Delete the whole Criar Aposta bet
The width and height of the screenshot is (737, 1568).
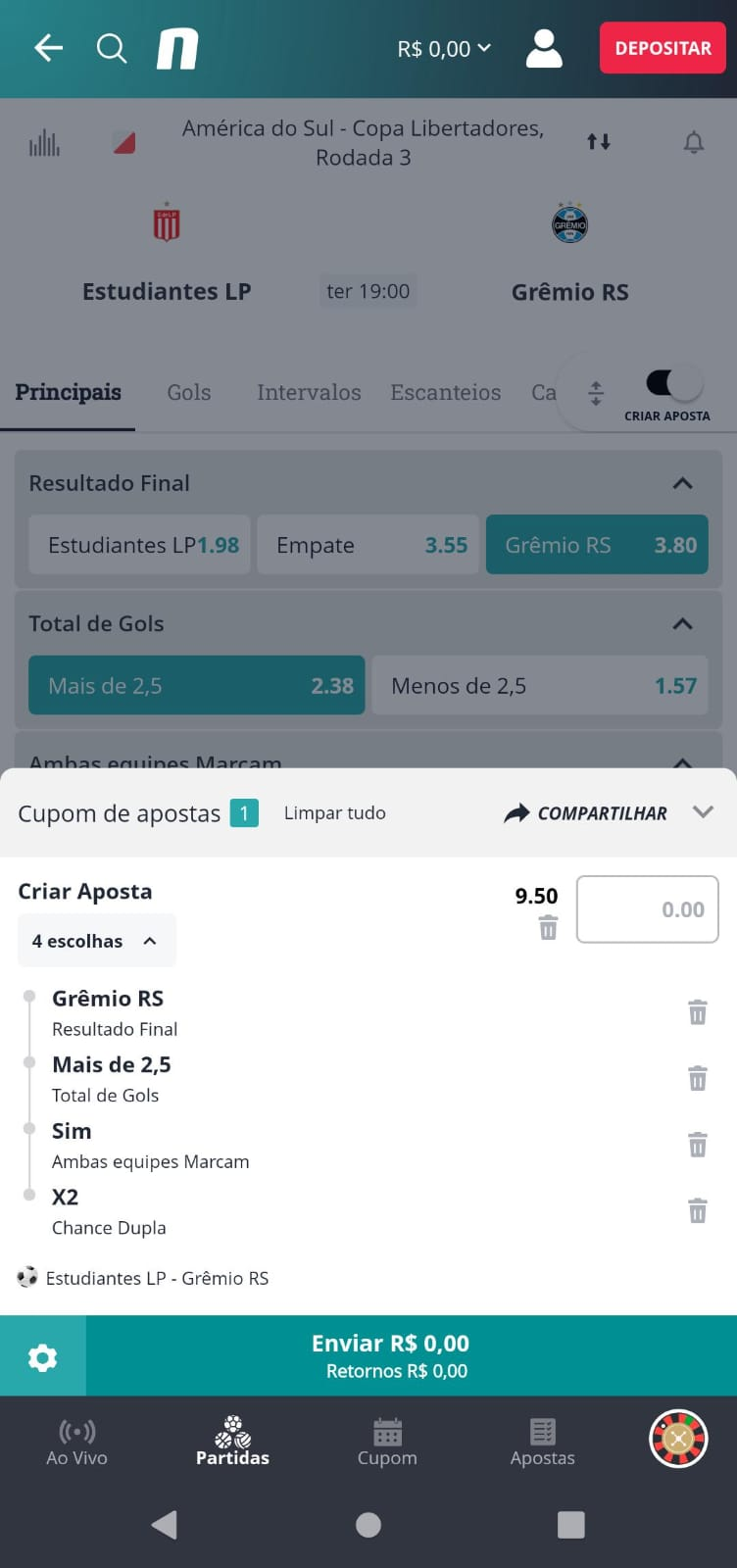[x=549, y=927]
